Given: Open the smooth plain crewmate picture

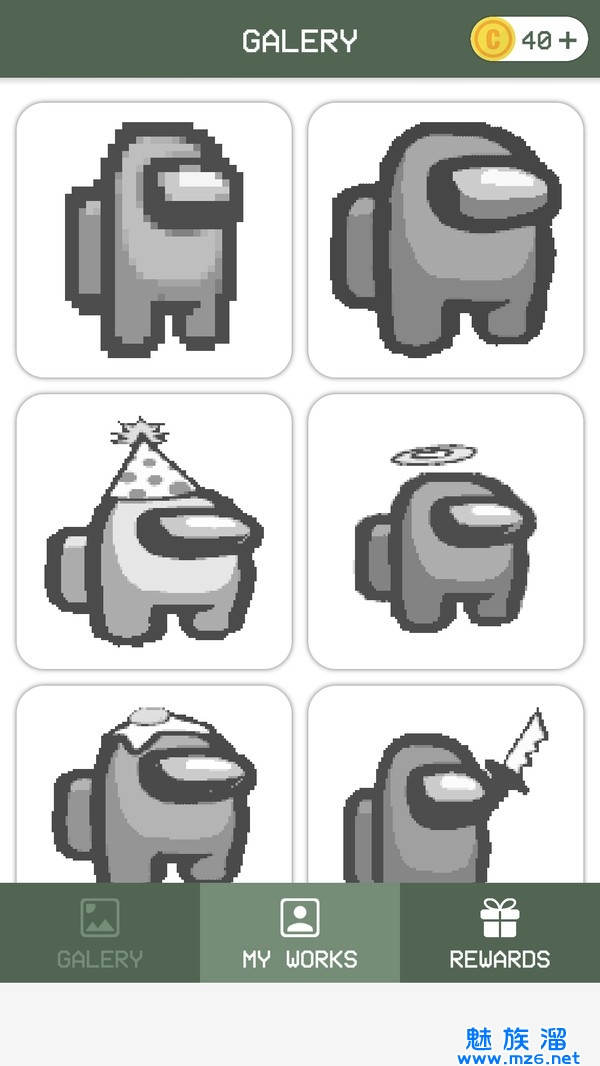Looking at the screenshot, I should [445, 240].
